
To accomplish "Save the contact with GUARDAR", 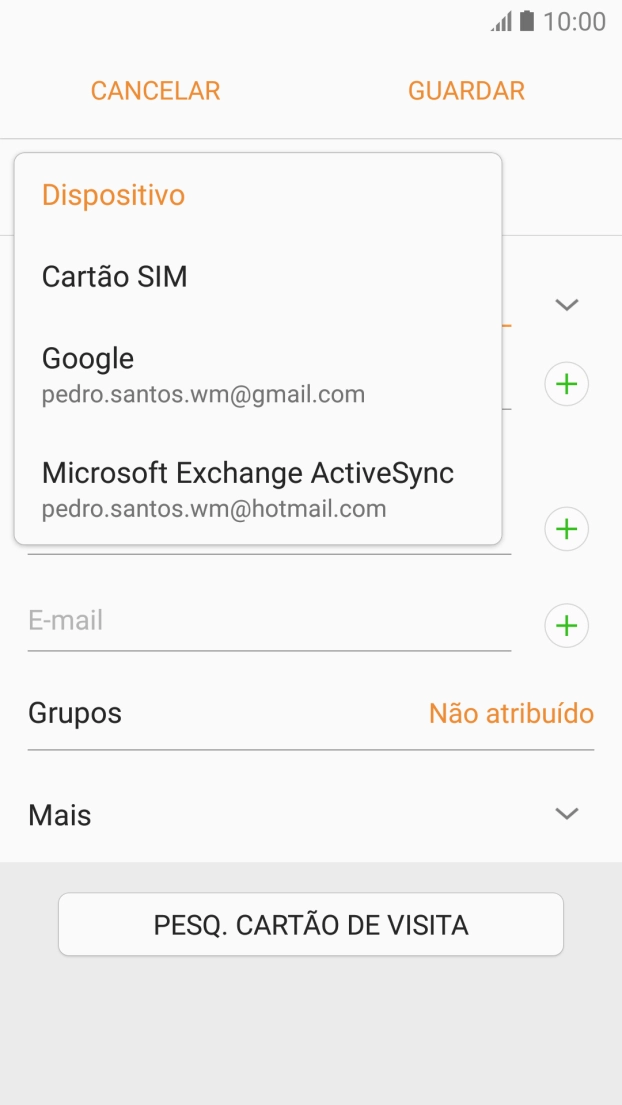I will [466, 91].
